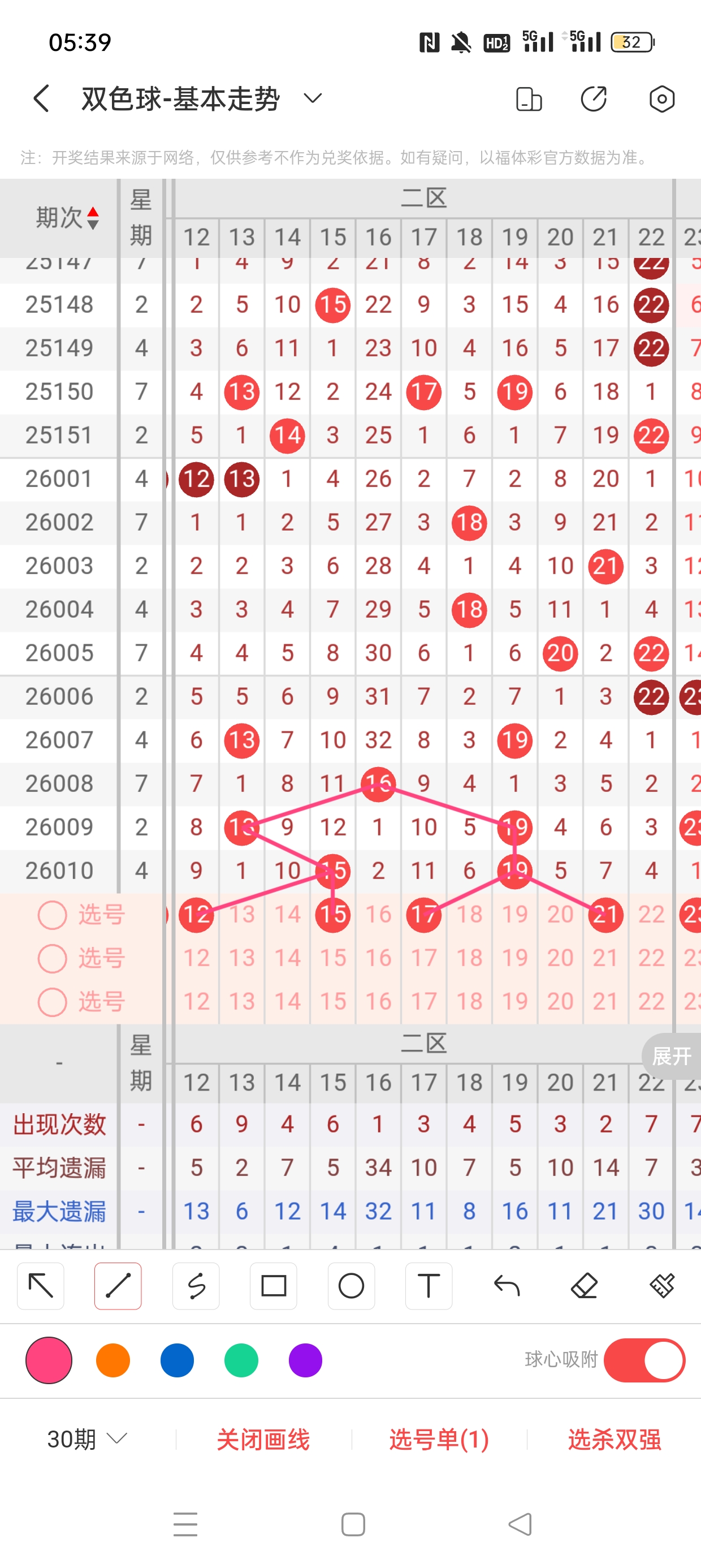Open 选号单(1) selection list
The image size is (701, 1568).
(x=439, y=1439)
